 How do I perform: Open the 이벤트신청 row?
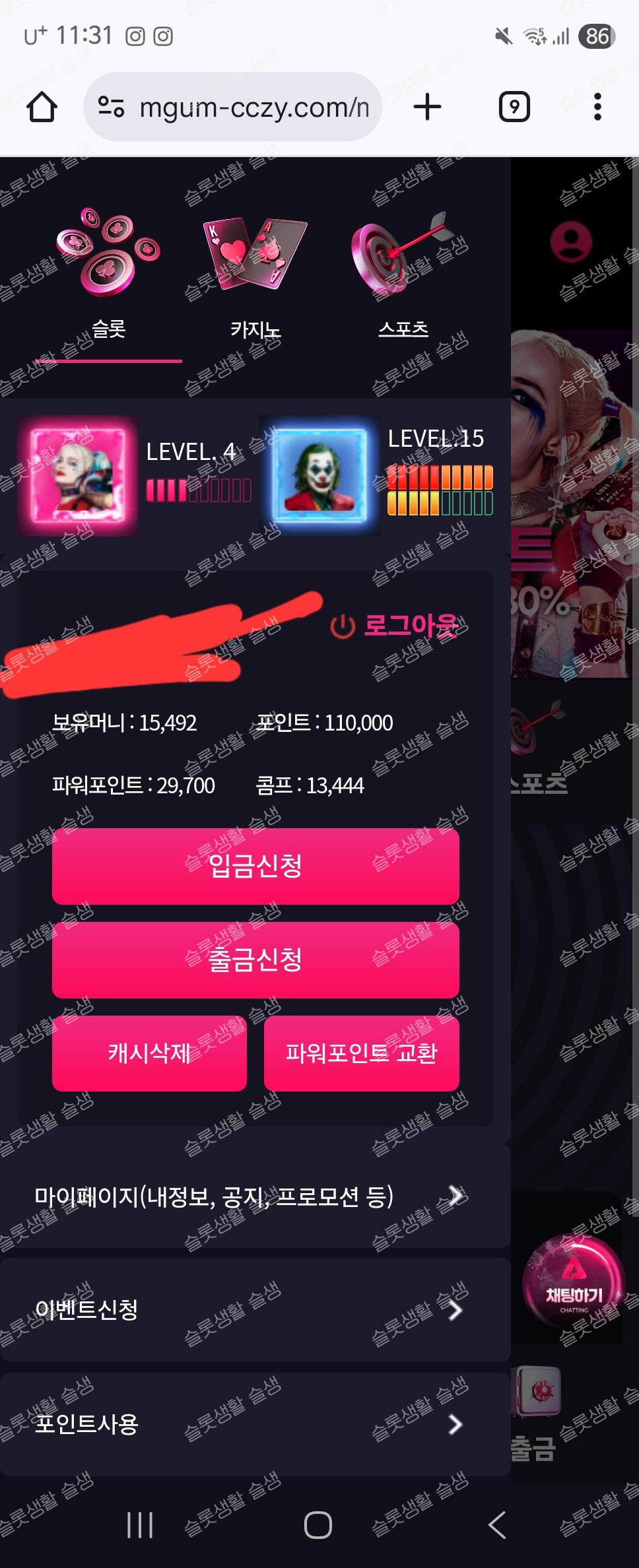coord(251,1309)
